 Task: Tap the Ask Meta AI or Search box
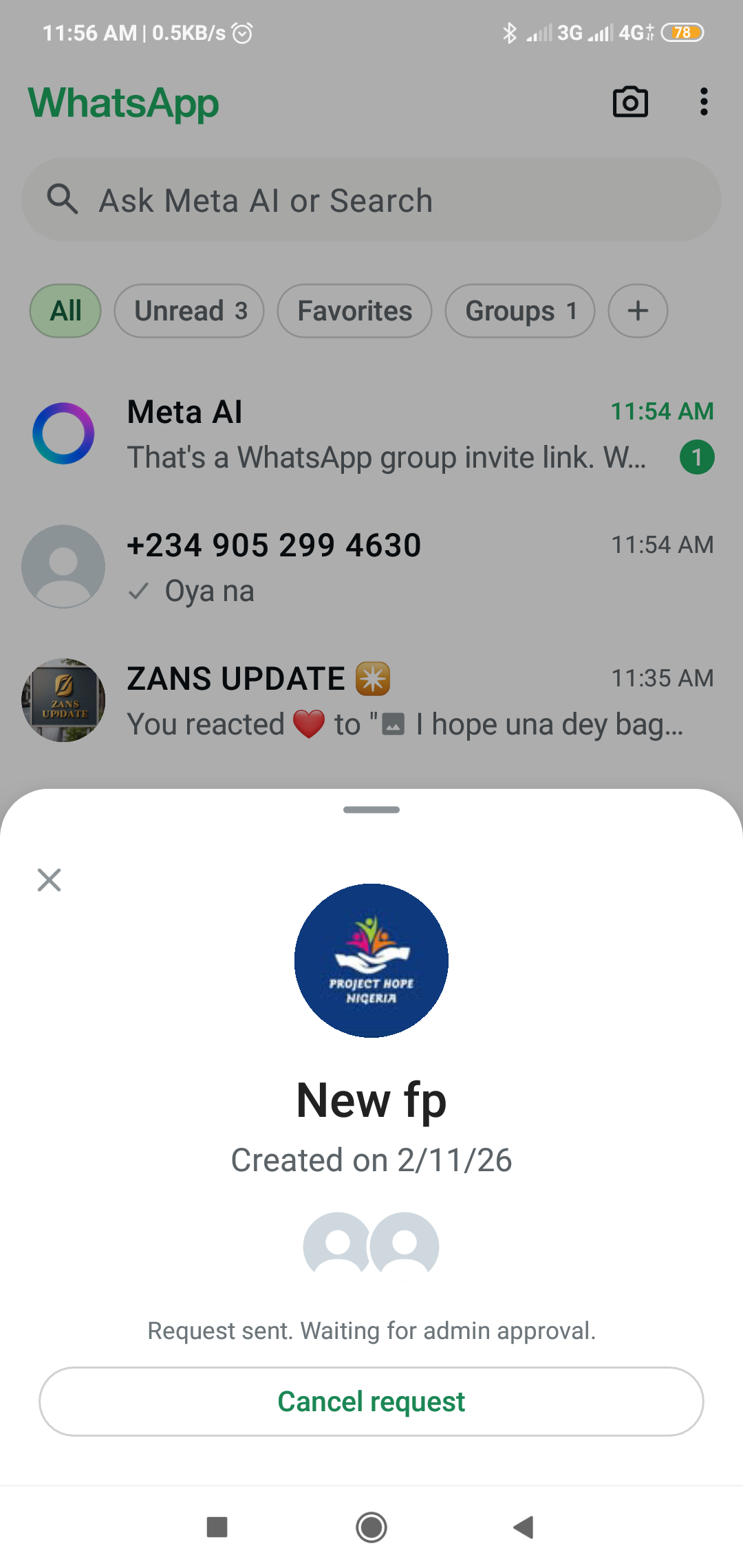(x=371, y=200)
